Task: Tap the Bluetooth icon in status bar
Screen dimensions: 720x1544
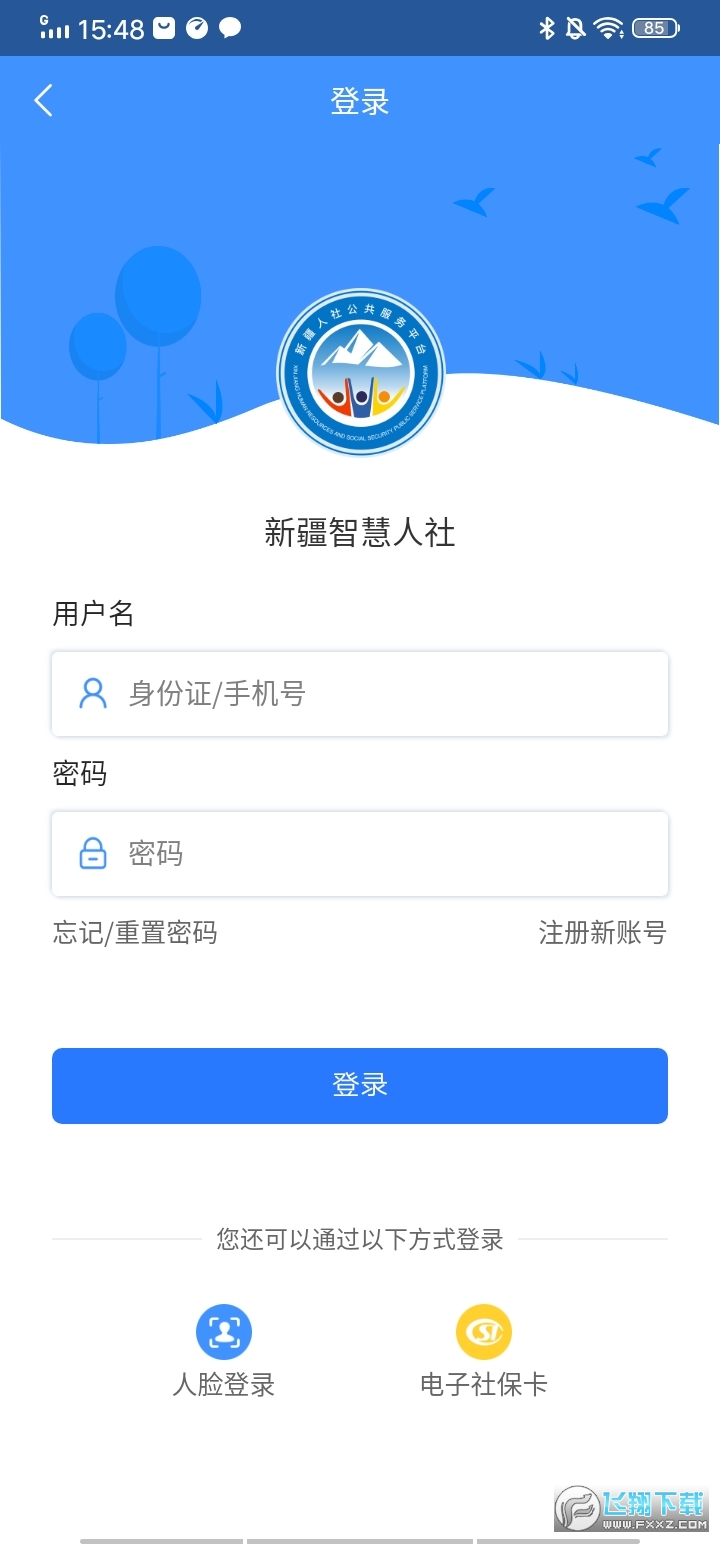Action: (x=547, y=27)
